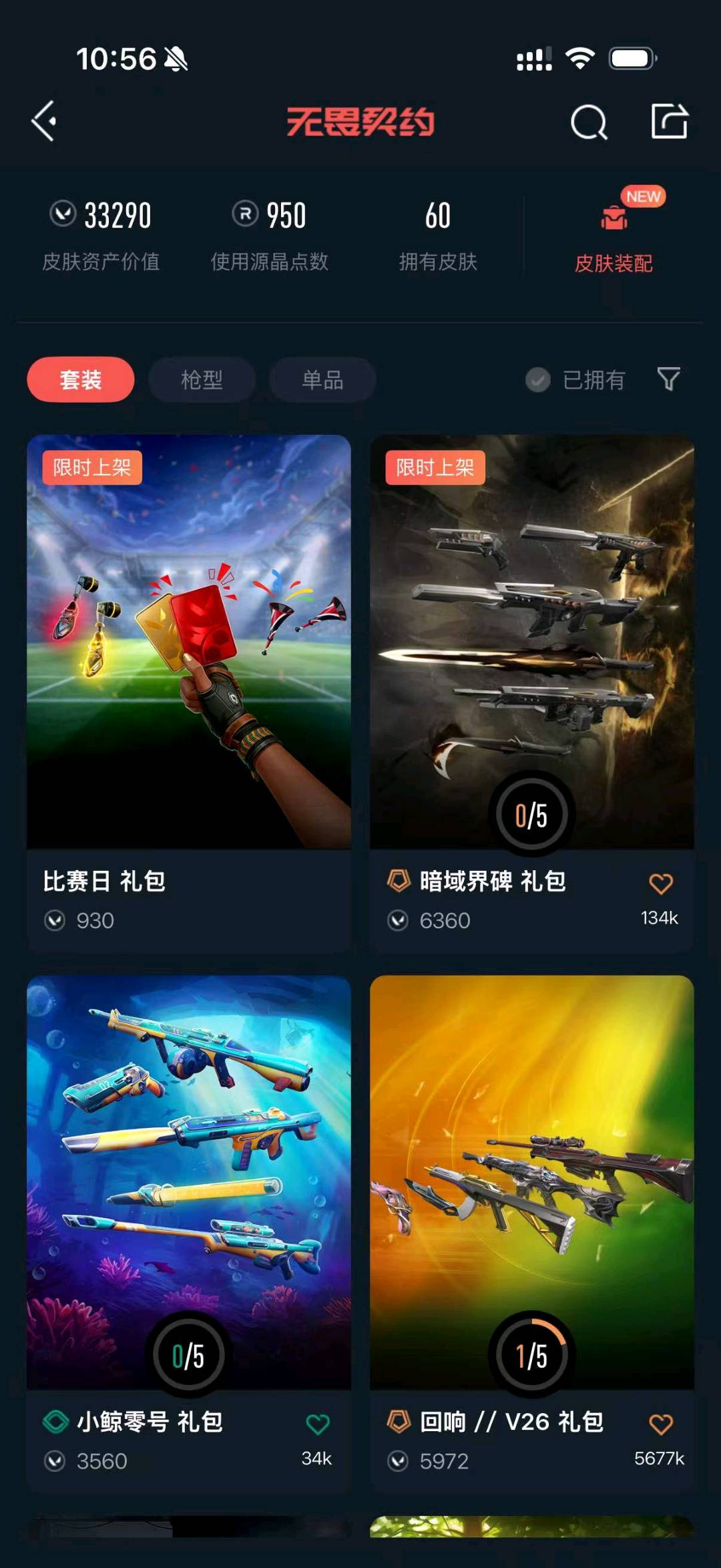Open the 回响 // V26 礼包 card
The width and height of the screenshot is (721, 1568).
[532, 1234]
